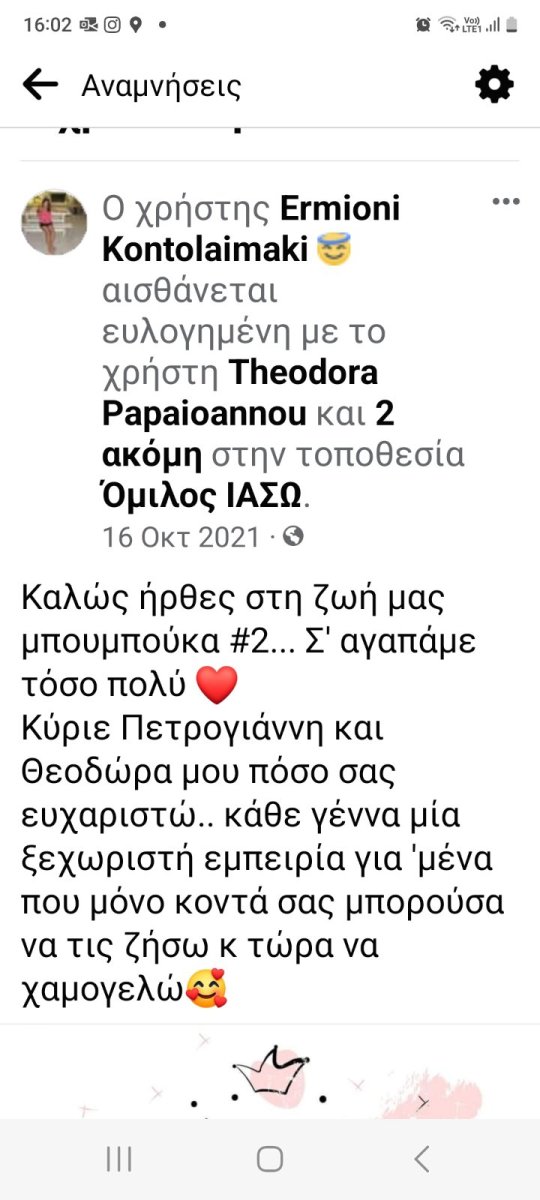Open the memories settings gear
The width and height of the screenshot is (540, 1200).
tap(494, 85)
